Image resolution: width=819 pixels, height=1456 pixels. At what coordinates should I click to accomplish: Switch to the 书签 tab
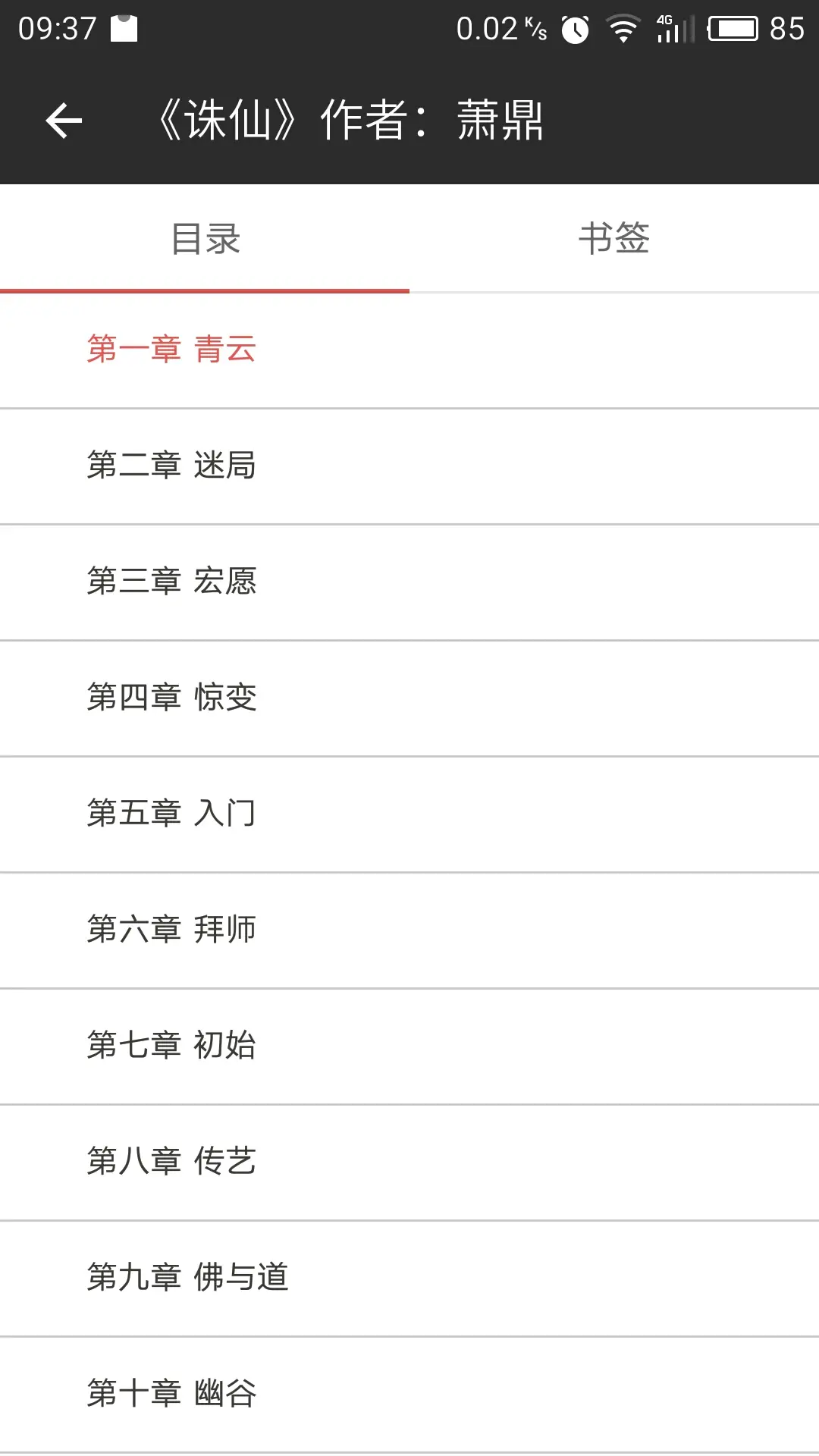coord(613,239)
